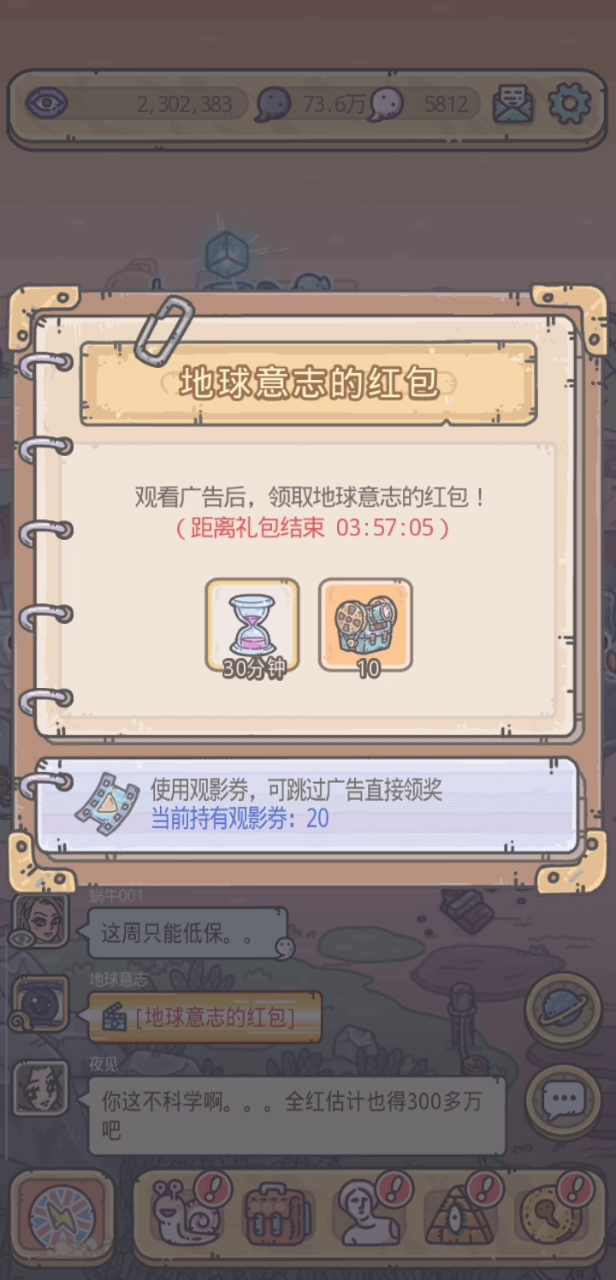Use 观影券 to skip the ad
This screenshot has height=1280, width=616.
306,806
